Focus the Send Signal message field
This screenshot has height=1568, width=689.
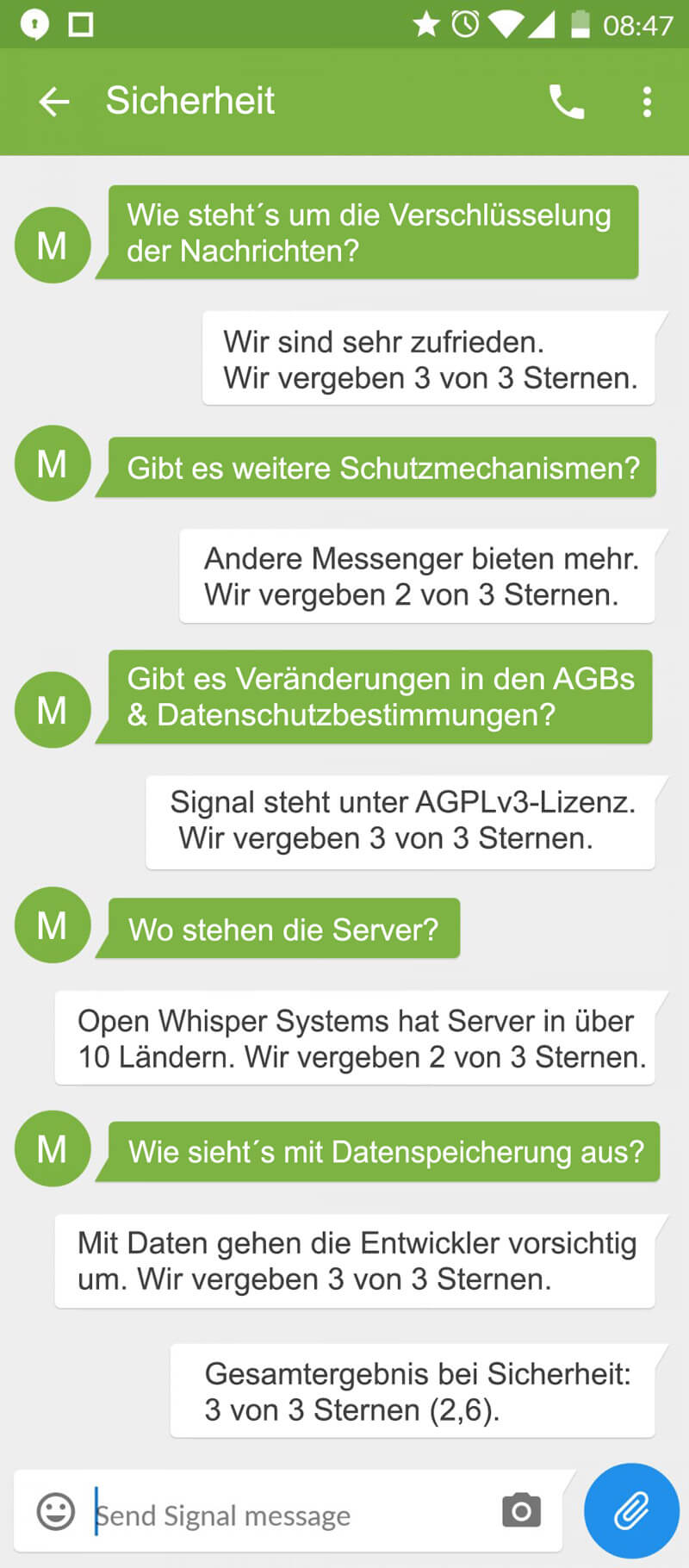284,1515
